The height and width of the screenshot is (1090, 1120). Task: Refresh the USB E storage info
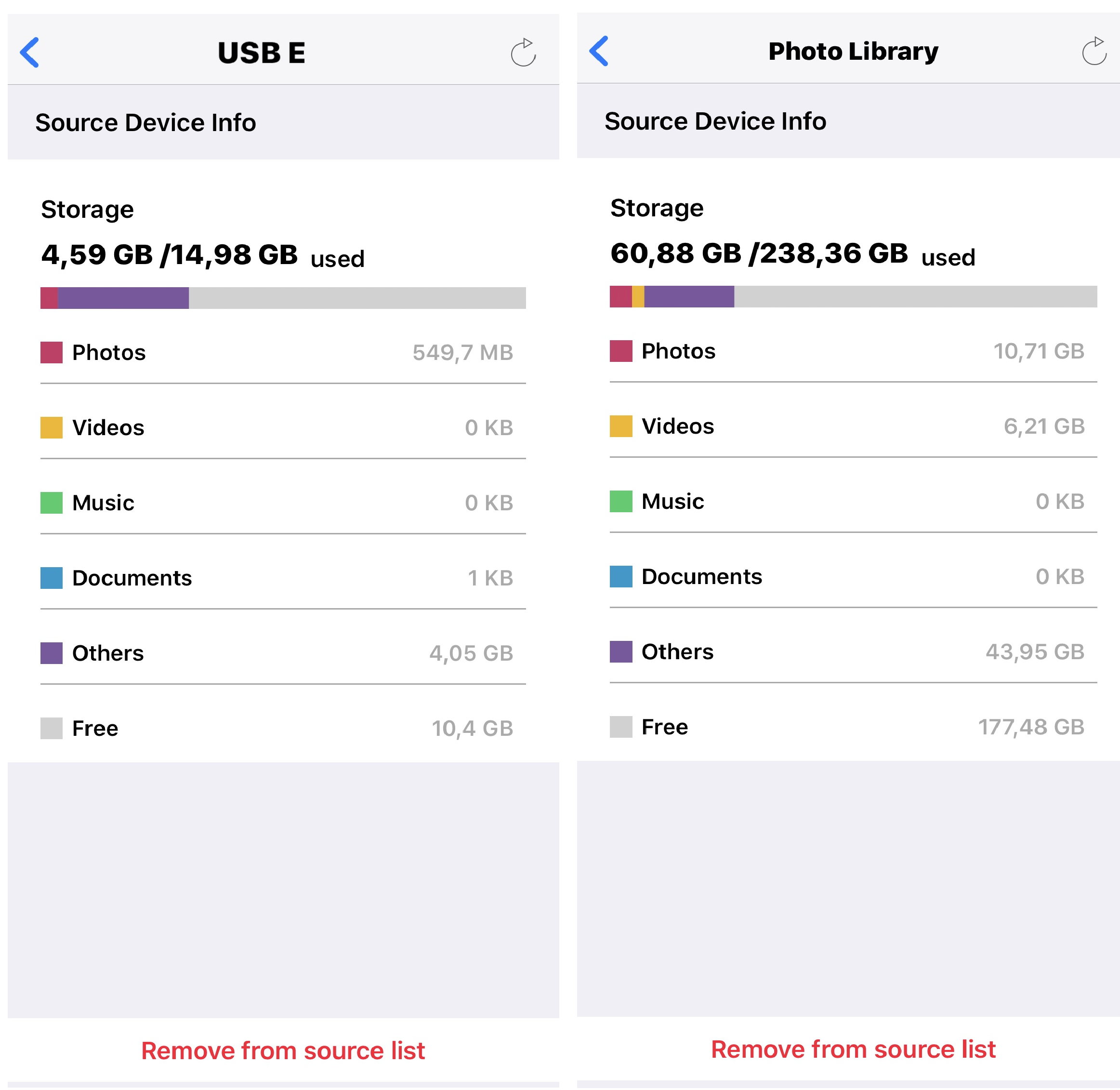pyautogui.click(x=523, y=53)
